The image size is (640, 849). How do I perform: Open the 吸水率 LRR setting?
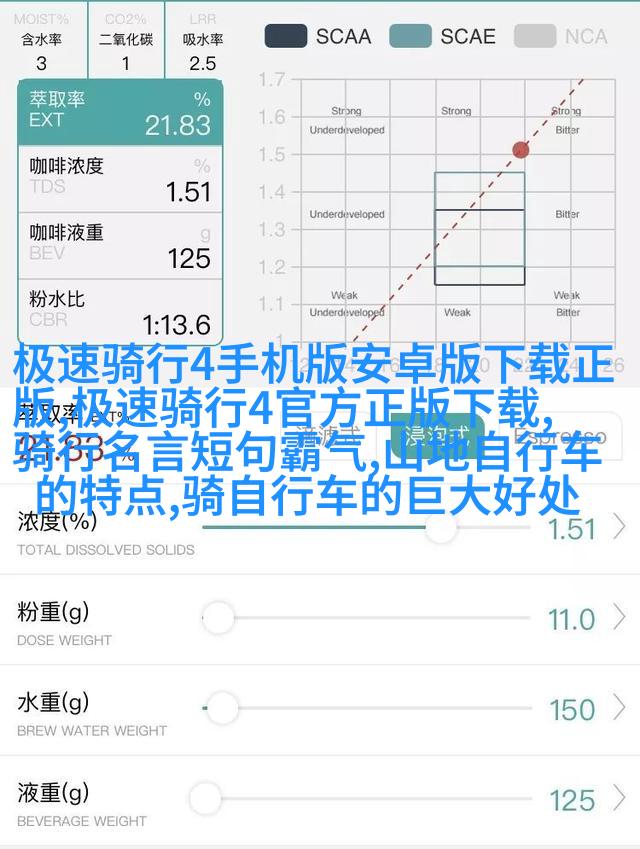click(201, 41)
